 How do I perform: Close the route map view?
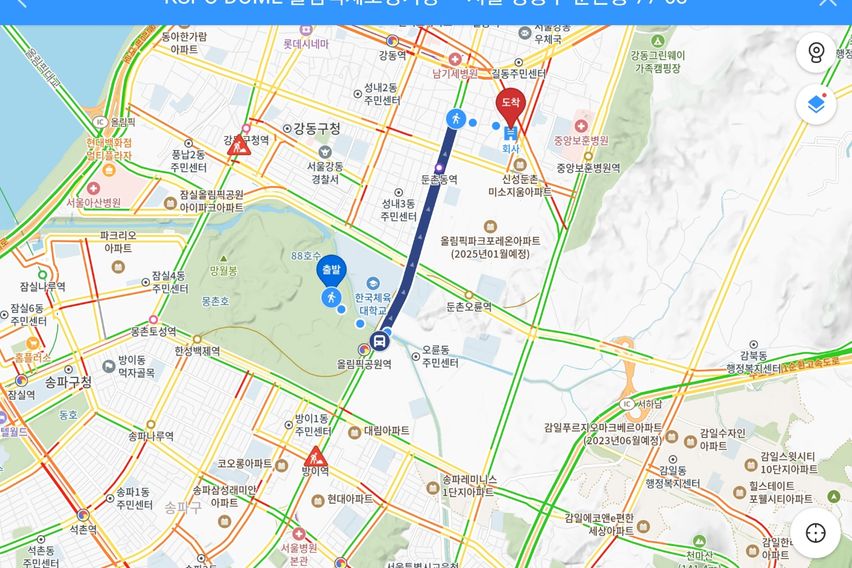[828, 3]
